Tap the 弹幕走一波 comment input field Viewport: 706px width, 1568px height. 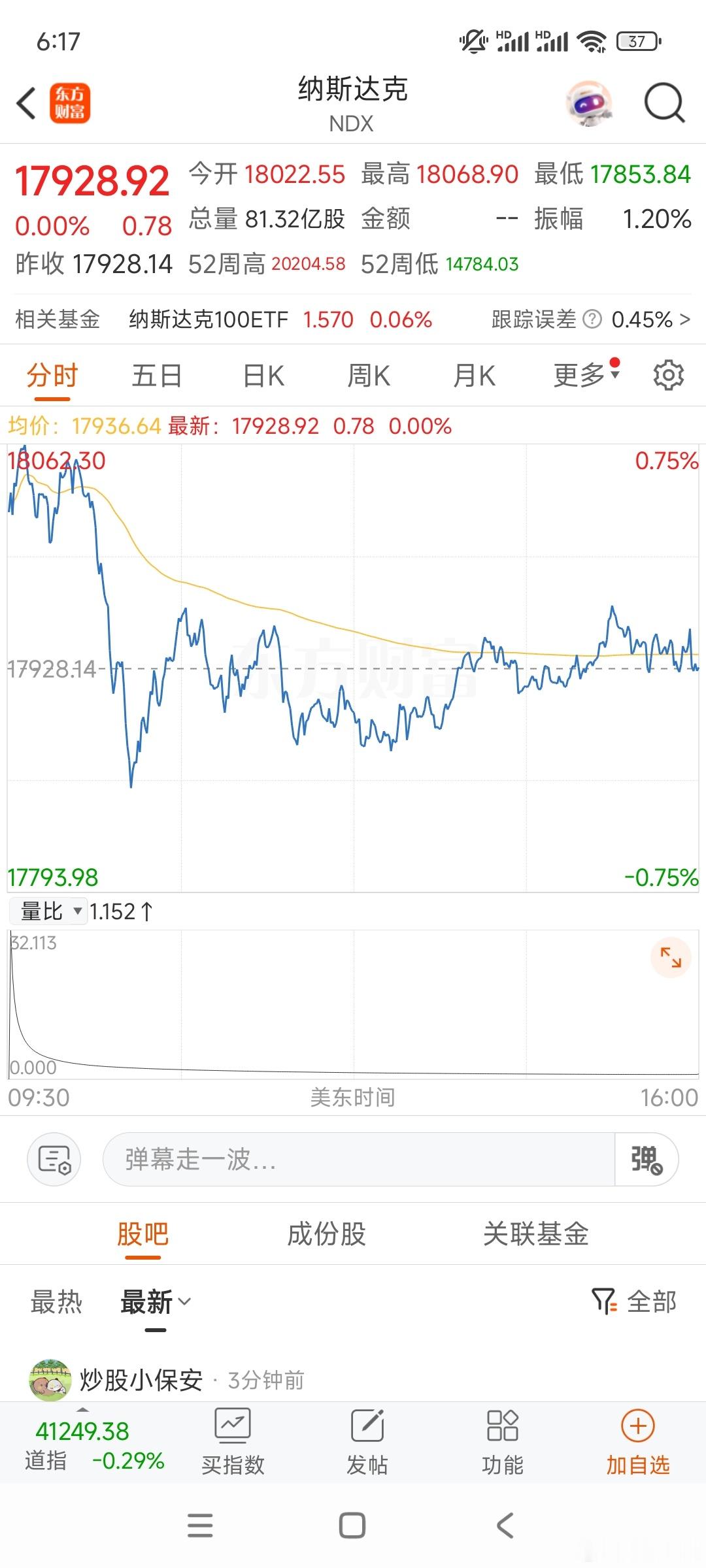358,1160
